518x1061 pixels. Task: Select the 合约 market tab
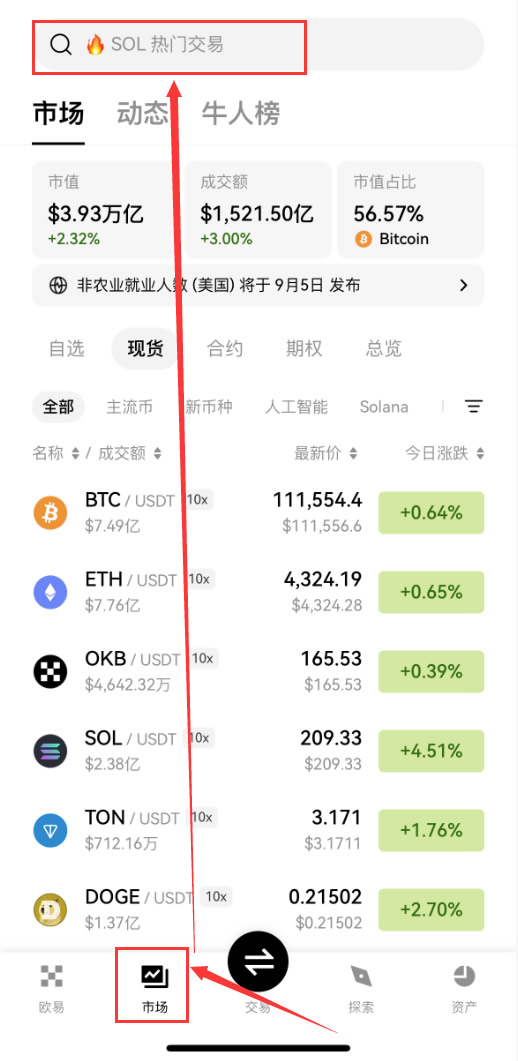[x=225, y=348]
